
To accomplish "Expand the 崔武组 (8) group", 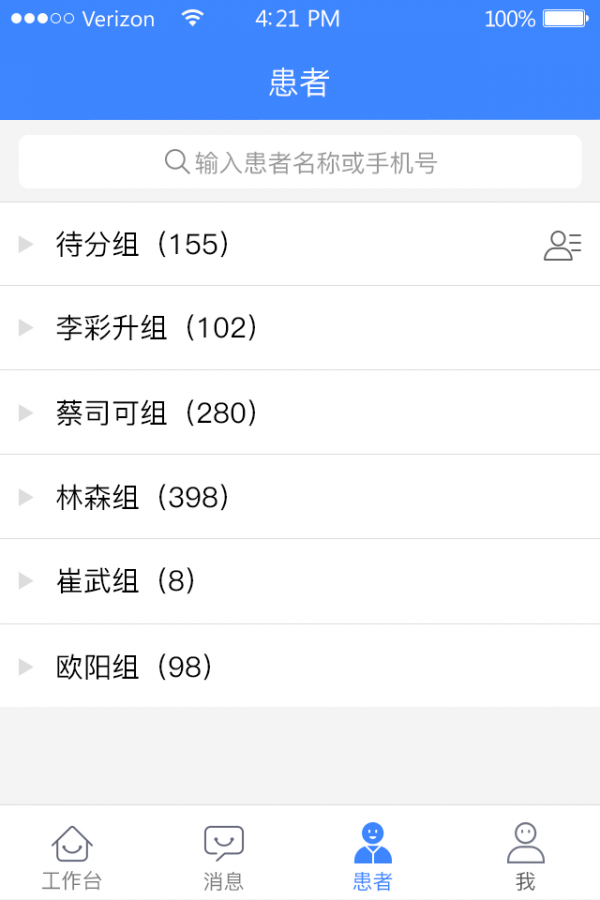I will 125,581.
